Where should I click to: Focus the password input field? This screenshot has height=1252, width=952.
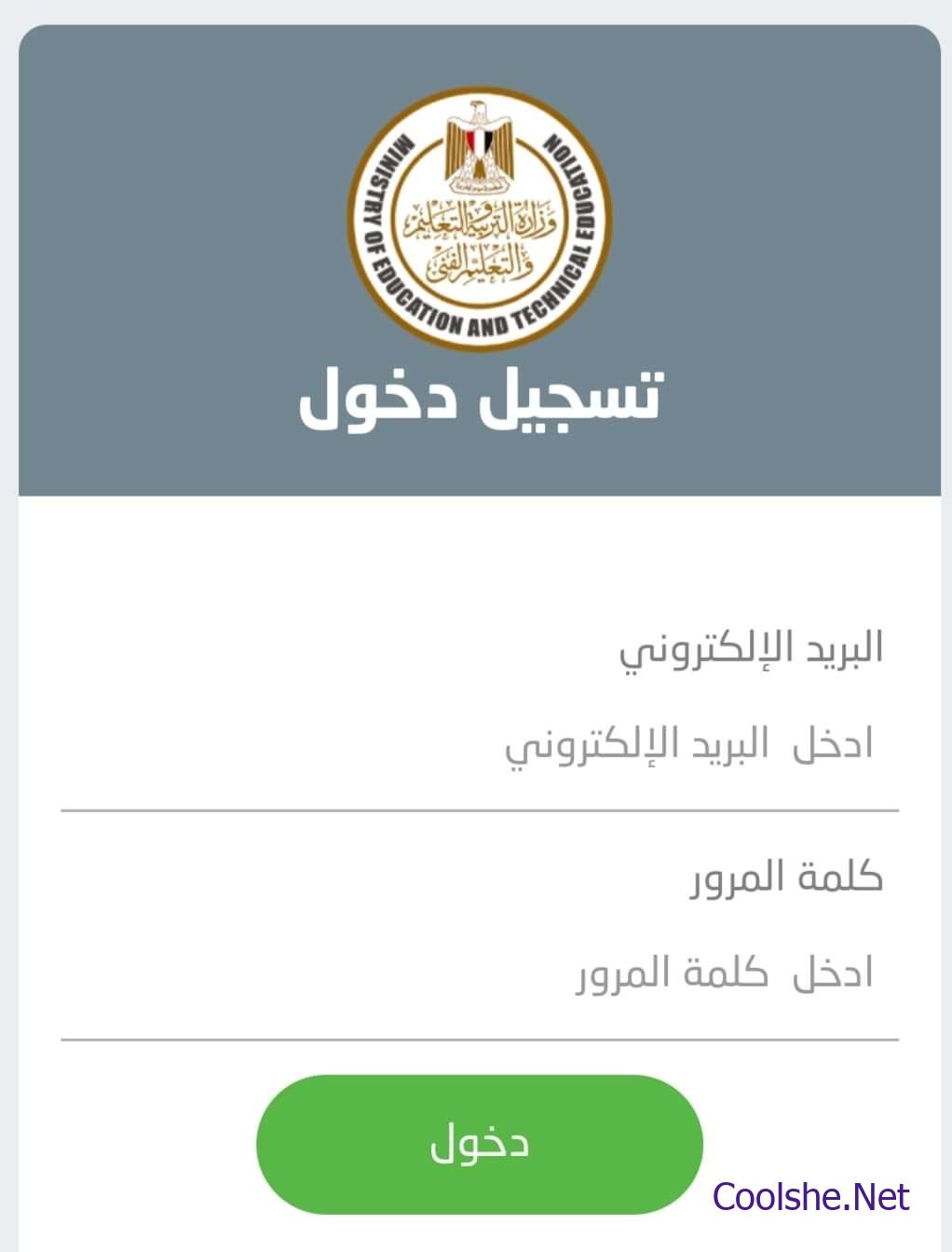(x=480, y=974)
